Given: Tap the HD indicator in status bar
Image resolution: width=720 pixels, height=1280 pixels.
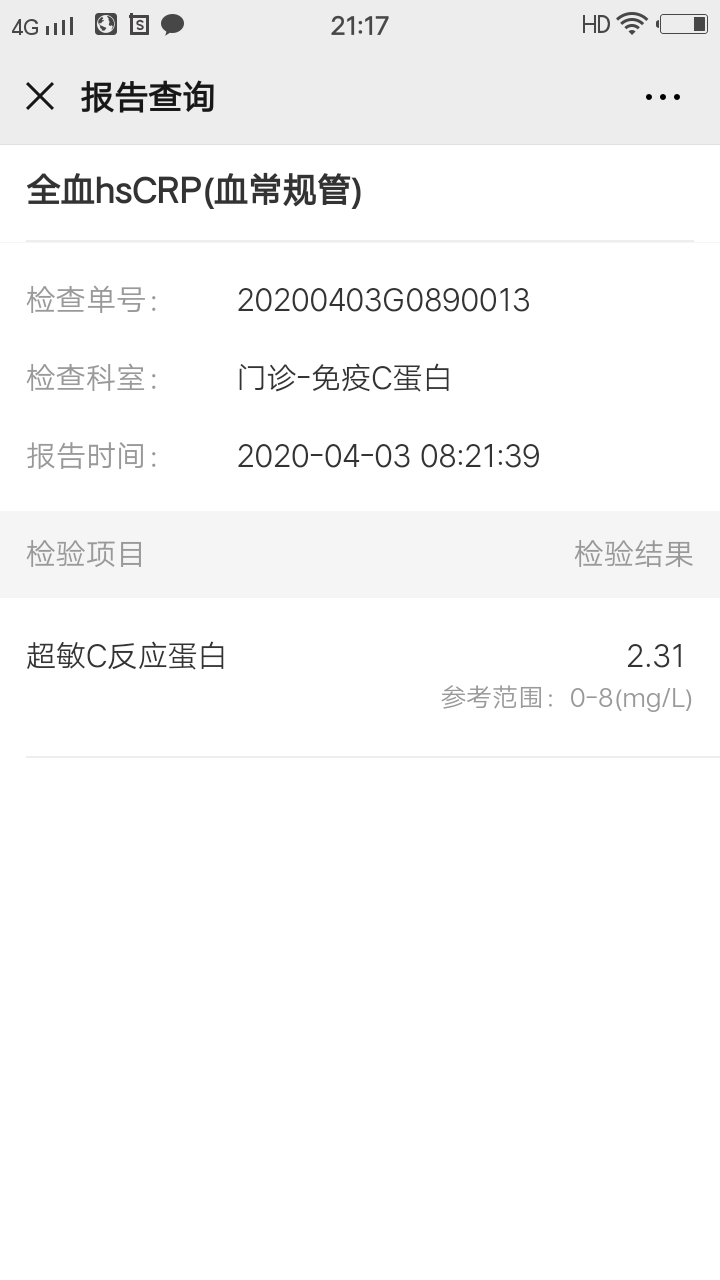Looking at the screenshot, I should [597, 25].
